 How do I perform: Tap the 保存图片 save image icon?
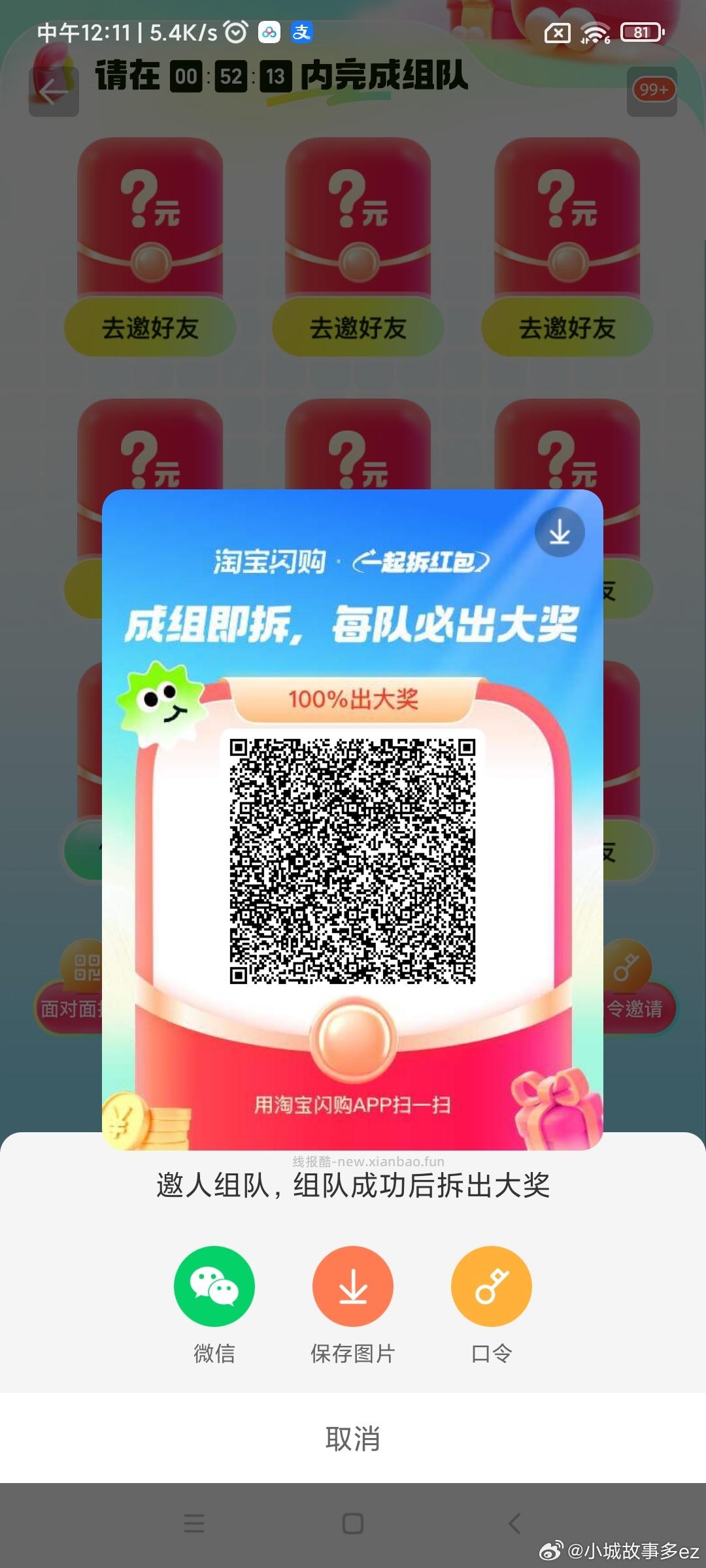(352, 1285)
